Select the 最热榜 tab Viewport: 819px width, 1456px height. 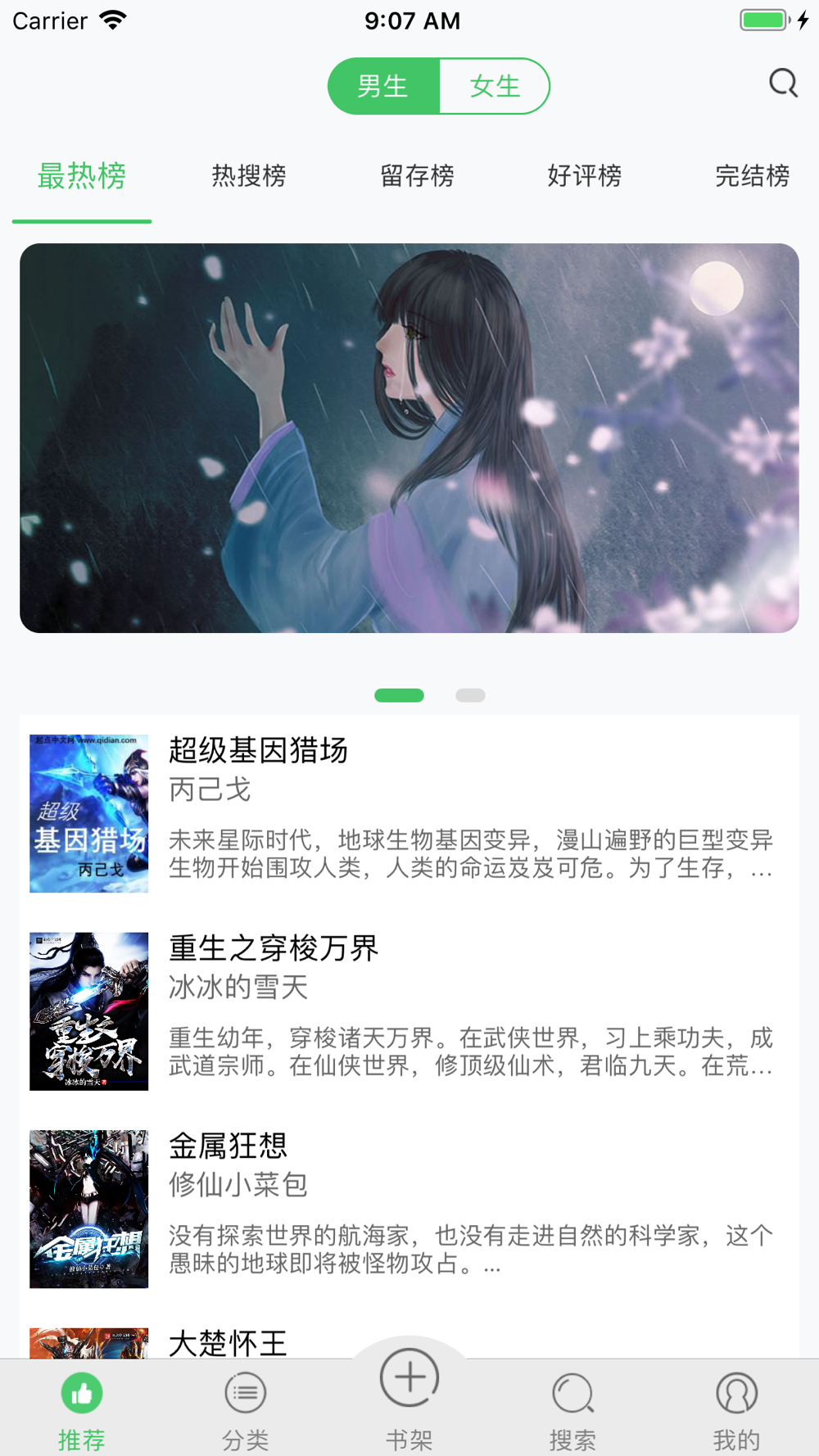tap(82, 176)
